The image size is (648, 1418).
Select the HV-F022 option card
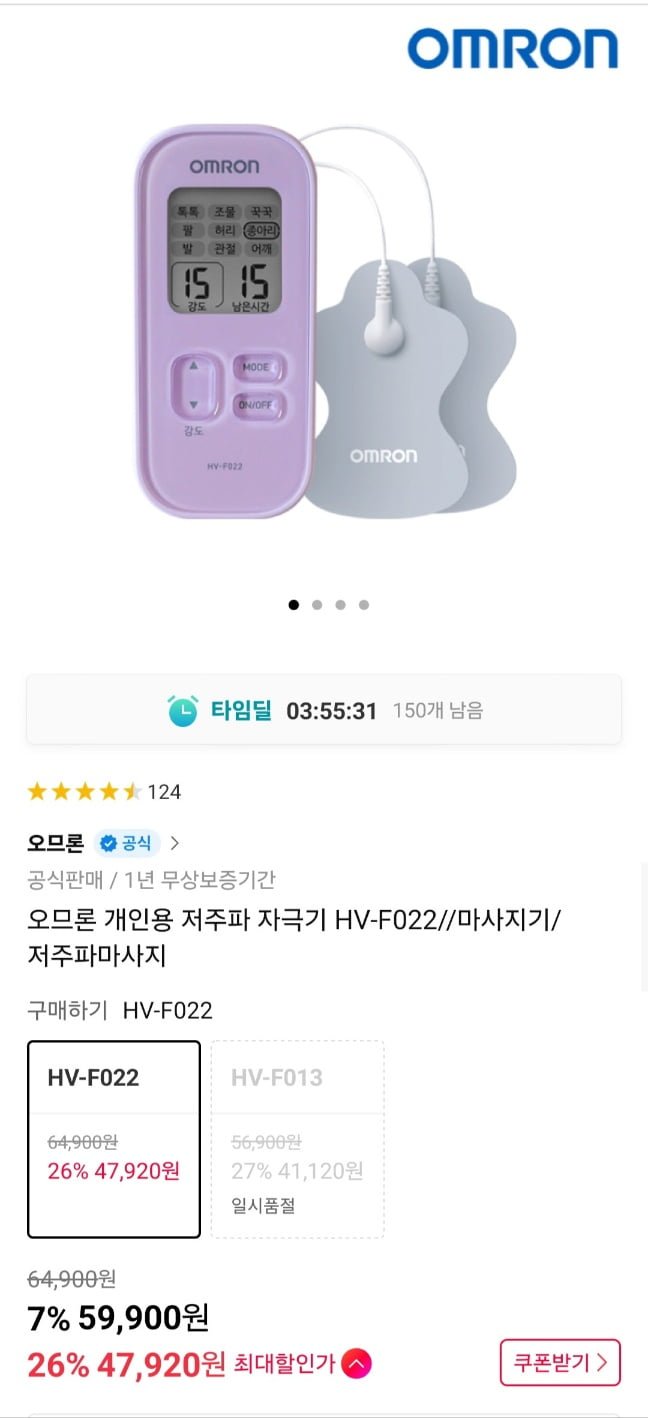coord(114,1139)
